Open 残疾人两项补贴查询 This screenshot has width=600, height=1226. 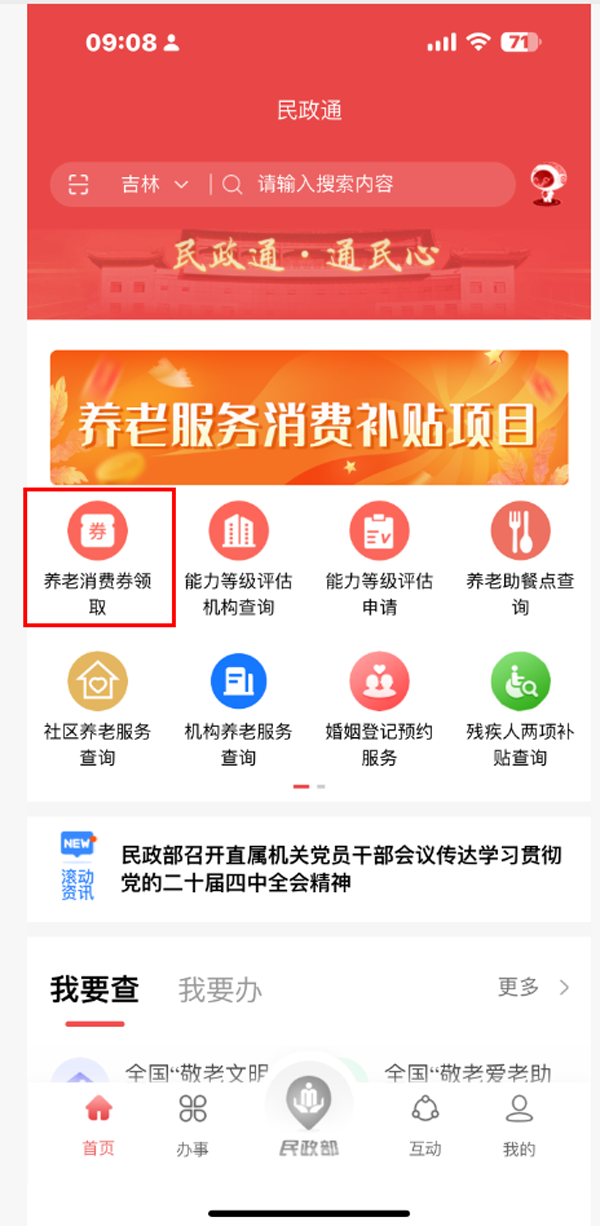(520, 708)
